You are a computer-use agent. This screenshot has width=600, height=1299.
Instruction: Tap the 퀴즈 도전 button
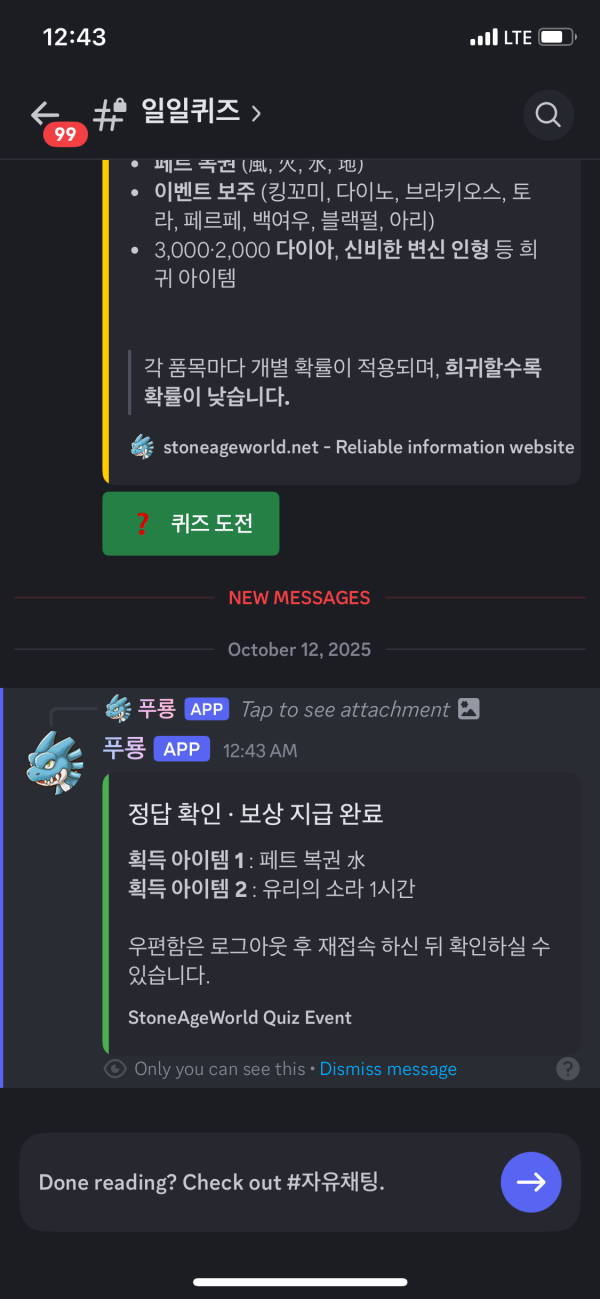click(x=191, y=523)
